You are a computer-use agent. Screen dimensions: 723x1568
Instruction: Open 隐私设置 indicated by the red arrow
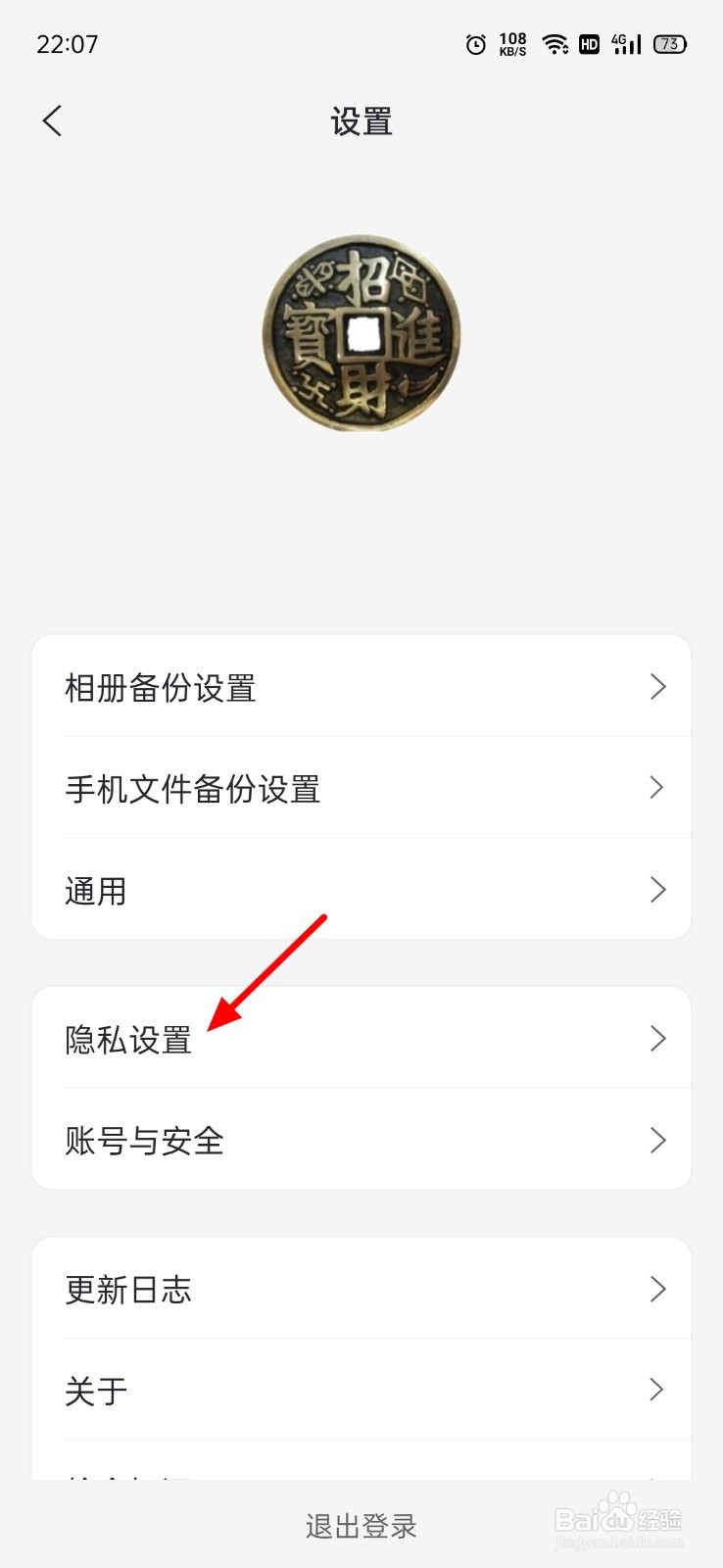pos(127,1038)
